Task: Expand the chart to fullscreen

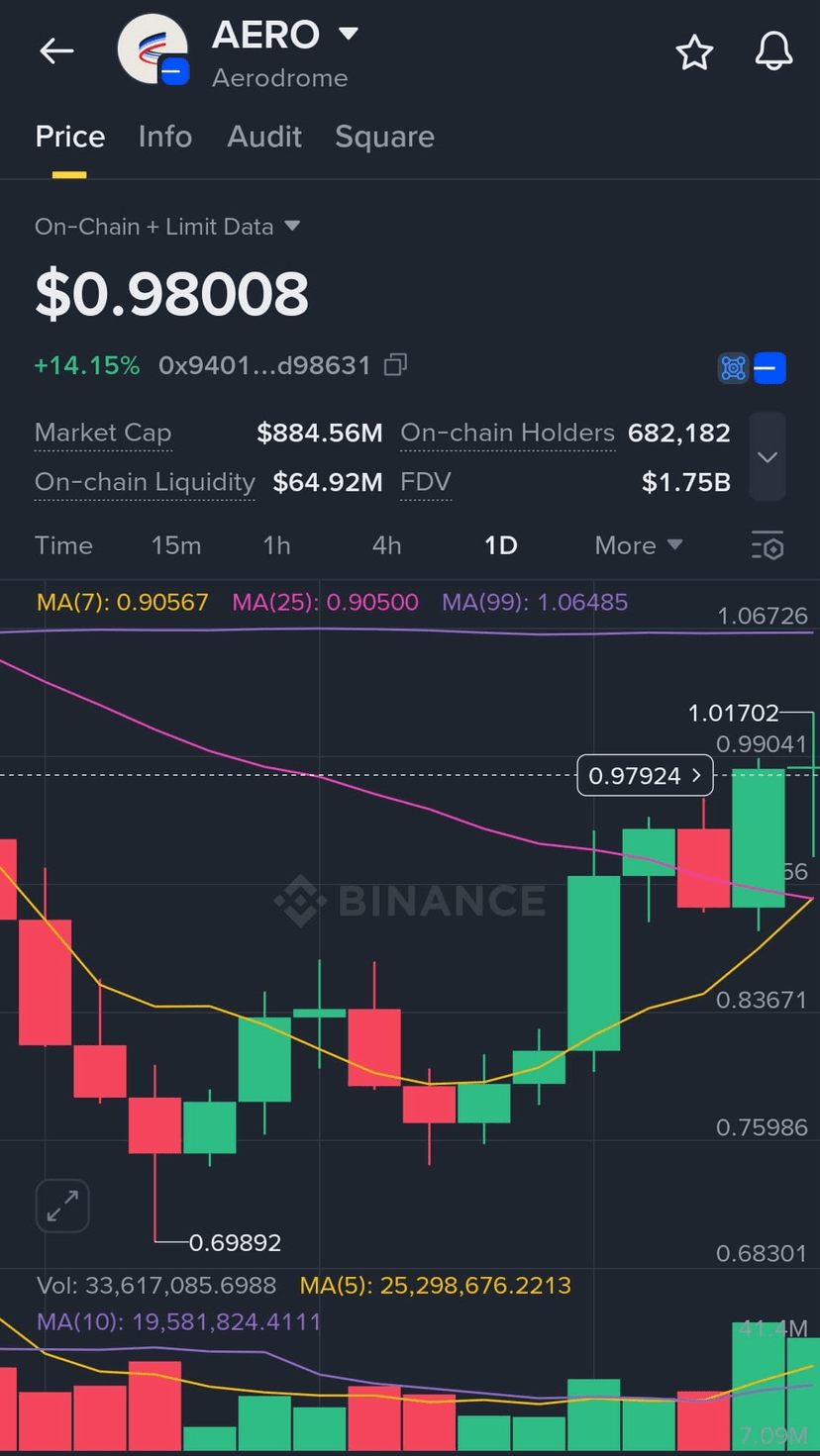Action: click(62, 1206)
